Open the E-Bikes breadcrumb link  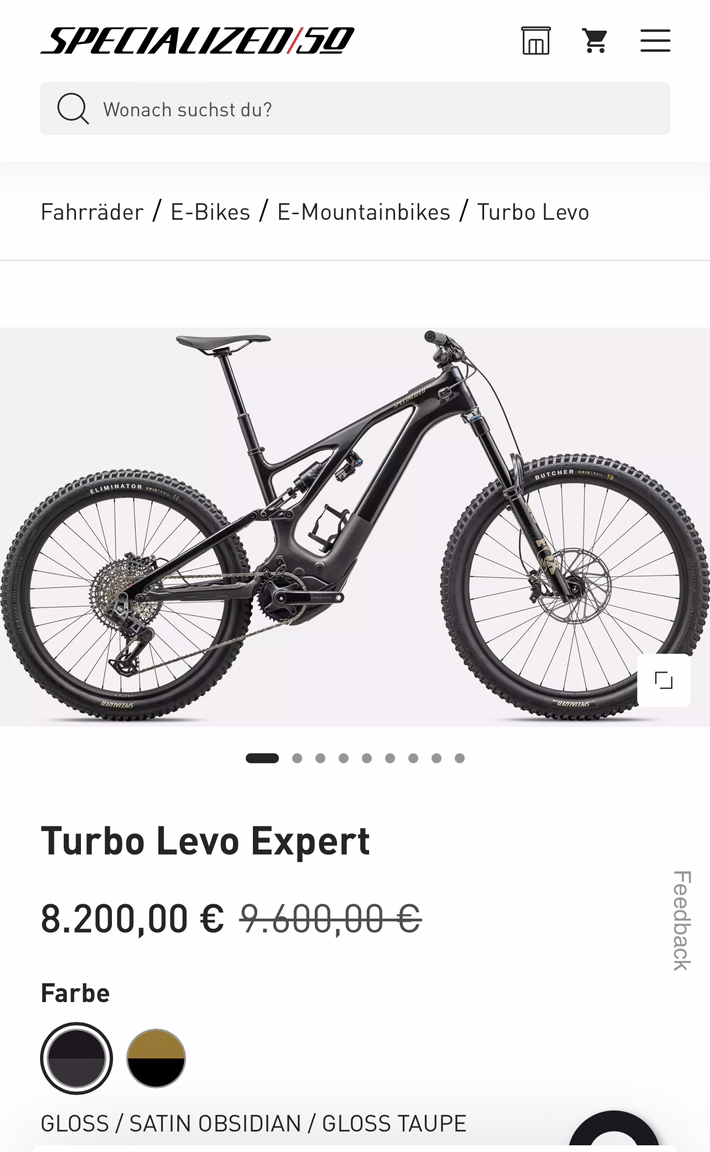click(210, 212)
